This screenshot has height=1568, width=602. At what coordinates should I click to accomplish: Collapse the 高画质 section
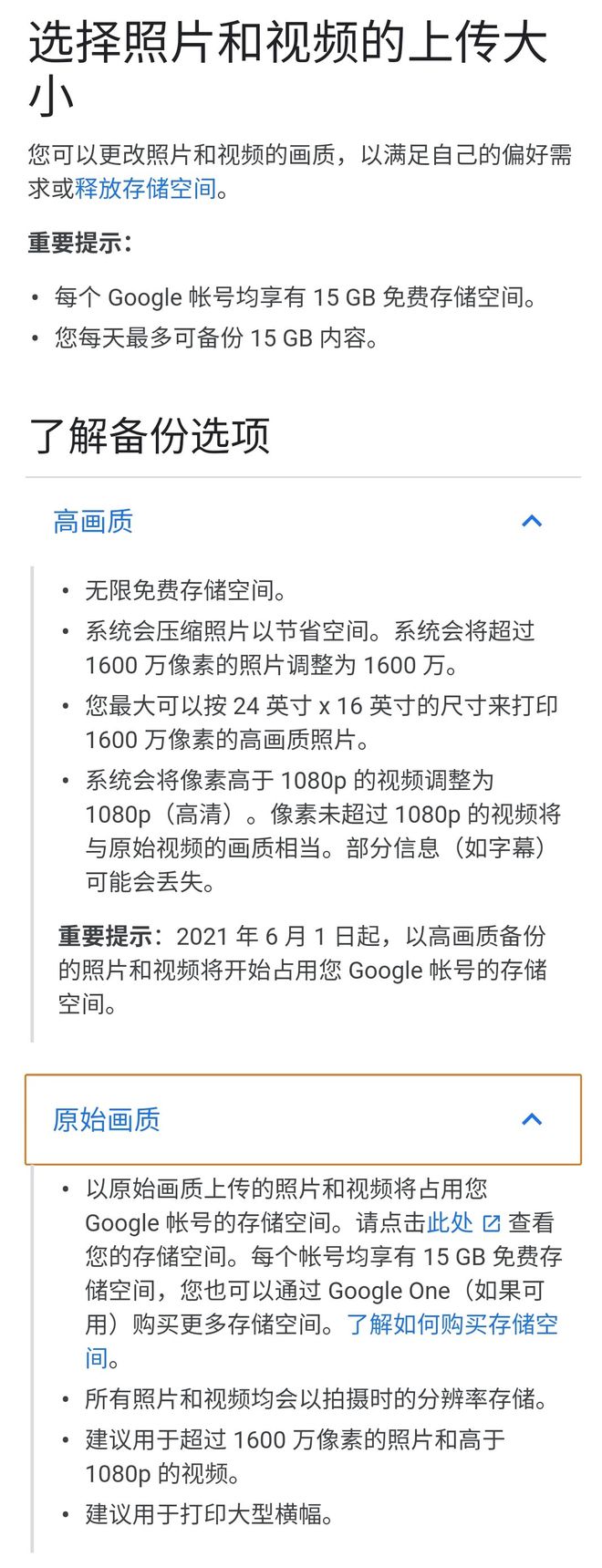(531, 521)
